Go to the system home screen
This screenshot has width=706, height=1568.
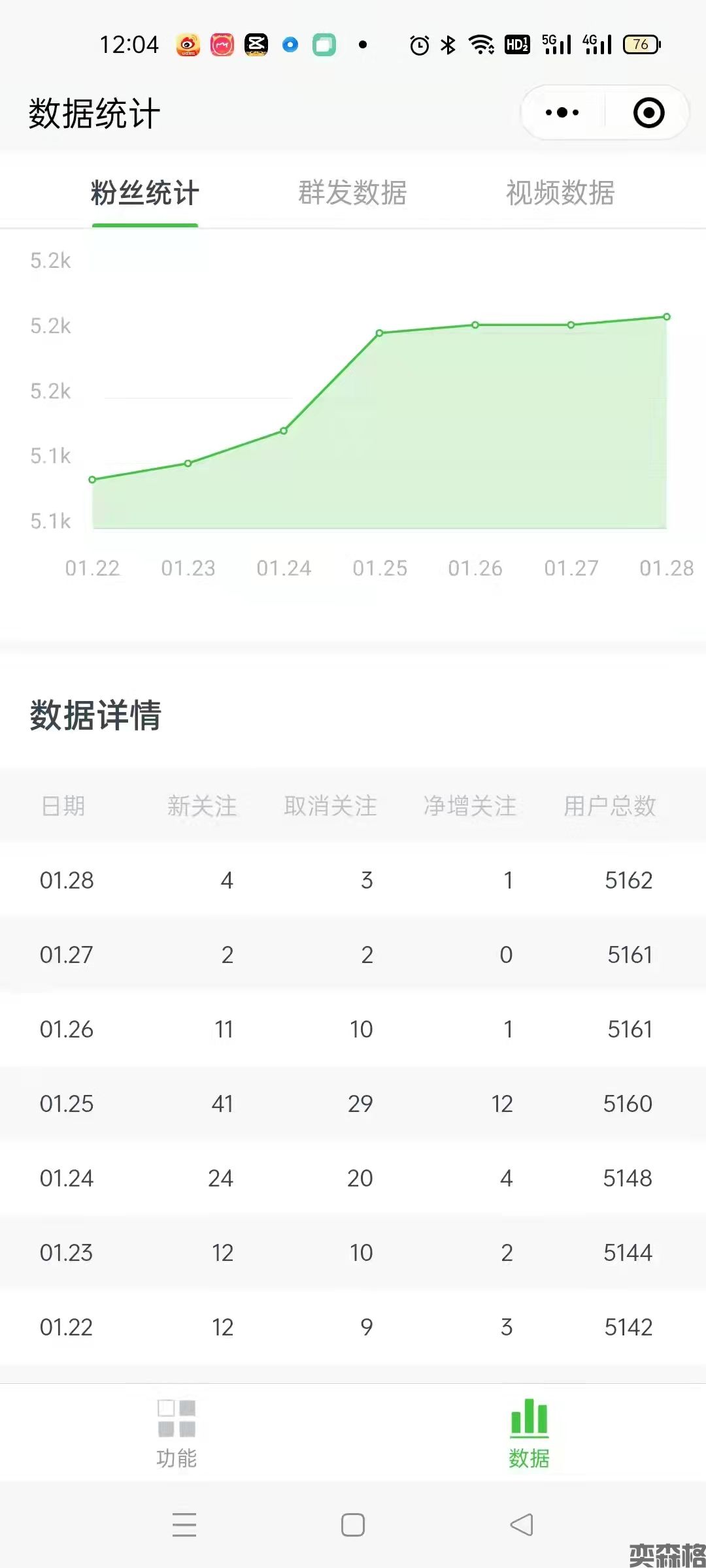353,1525
